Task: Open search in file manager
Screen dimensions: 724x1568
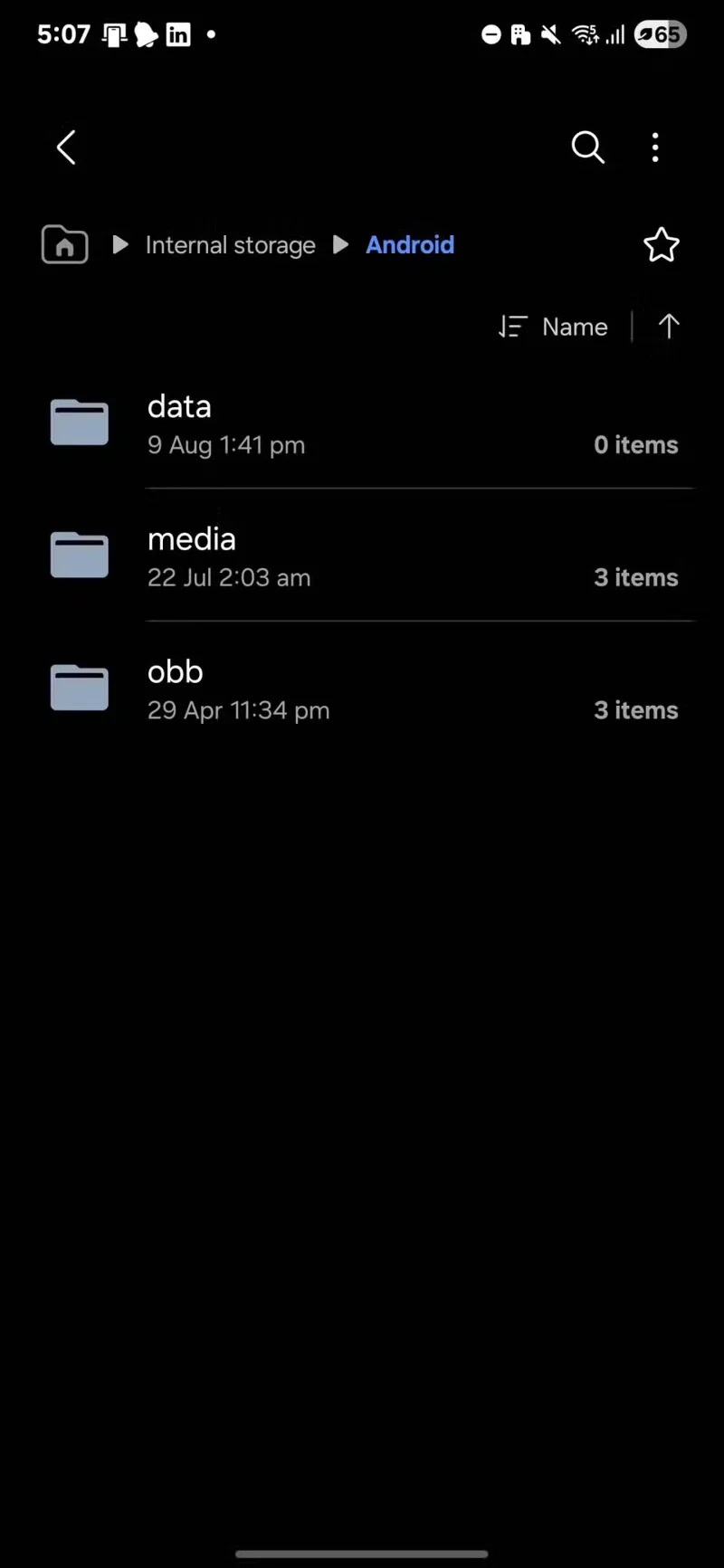Action: [587, 147]
